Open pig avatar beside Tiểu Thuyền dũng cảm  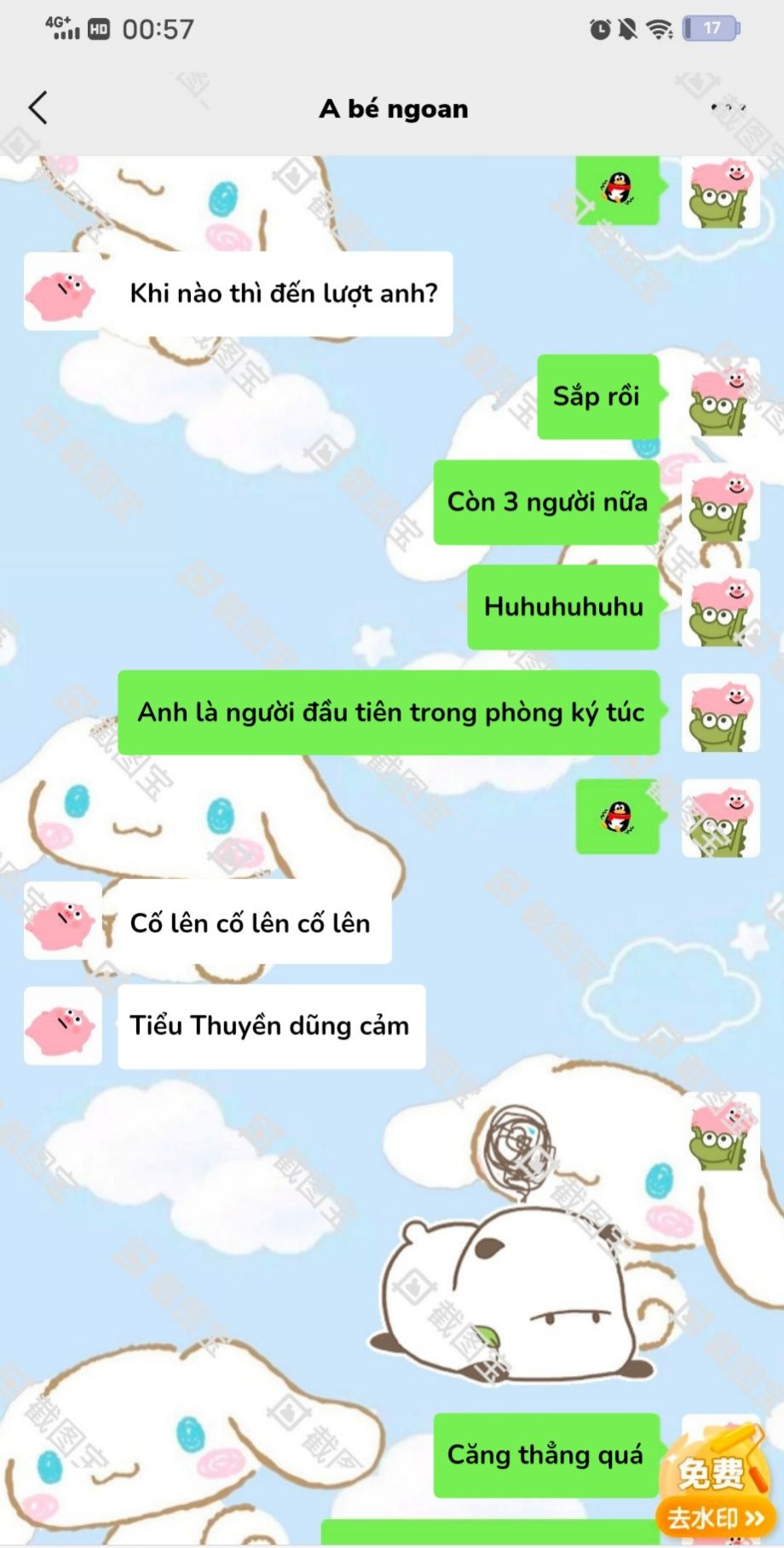[62, 1025]
